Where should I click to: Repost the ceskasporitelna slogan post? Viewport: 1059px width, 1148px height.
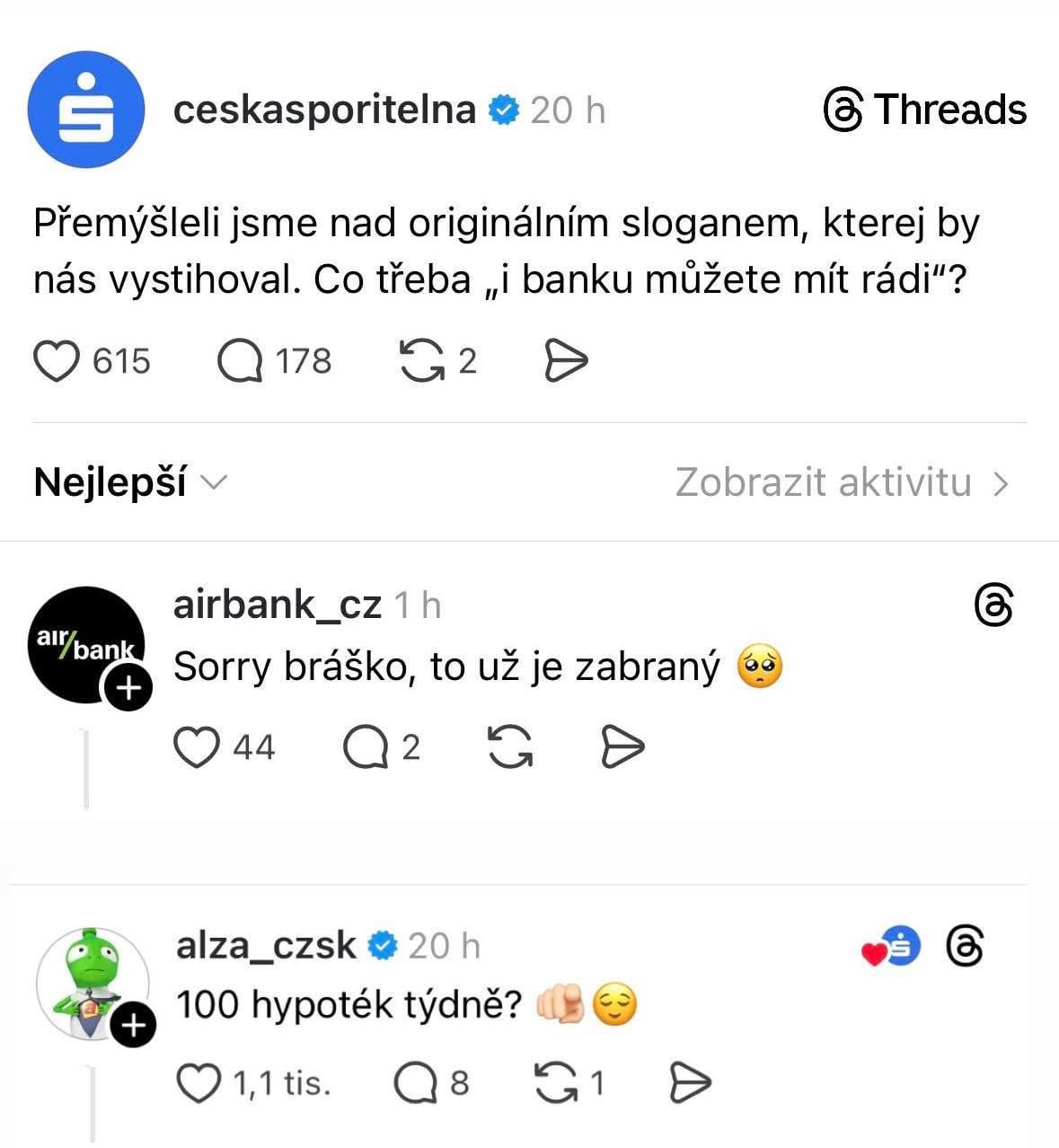(422, 361)
